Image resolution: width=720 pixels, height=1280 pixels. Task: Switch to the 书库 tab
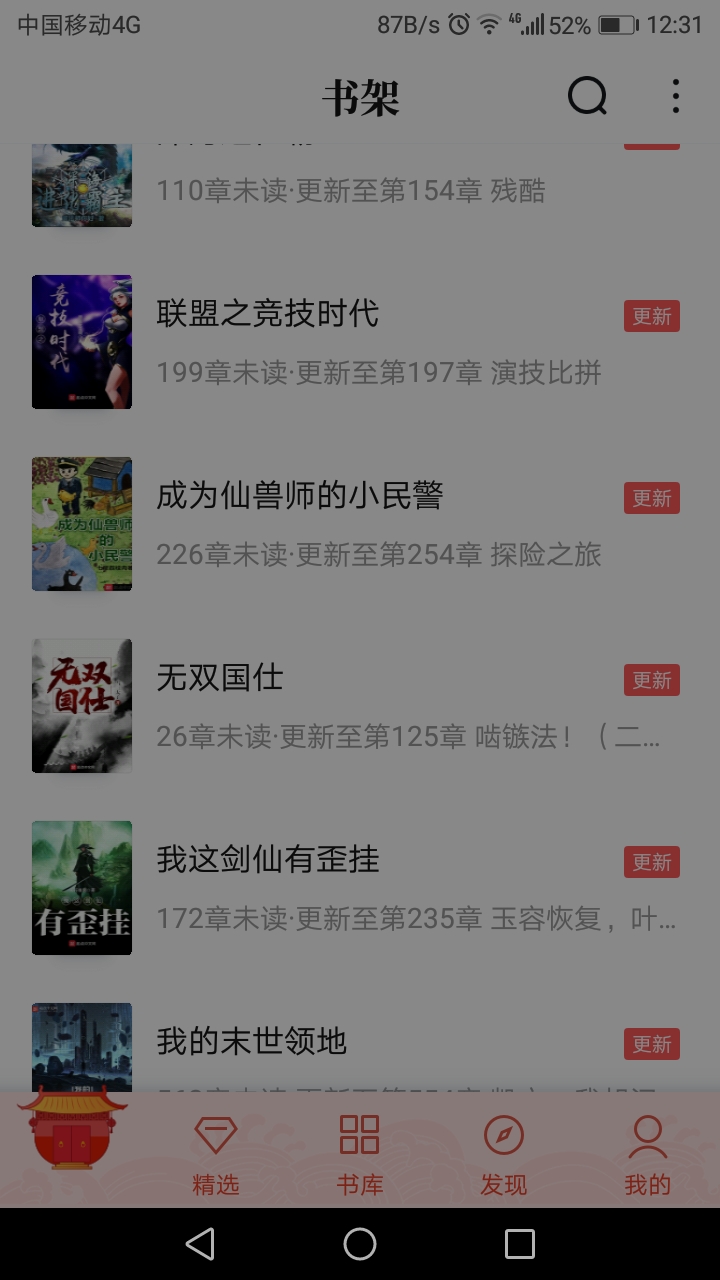tap(360, 1155)
